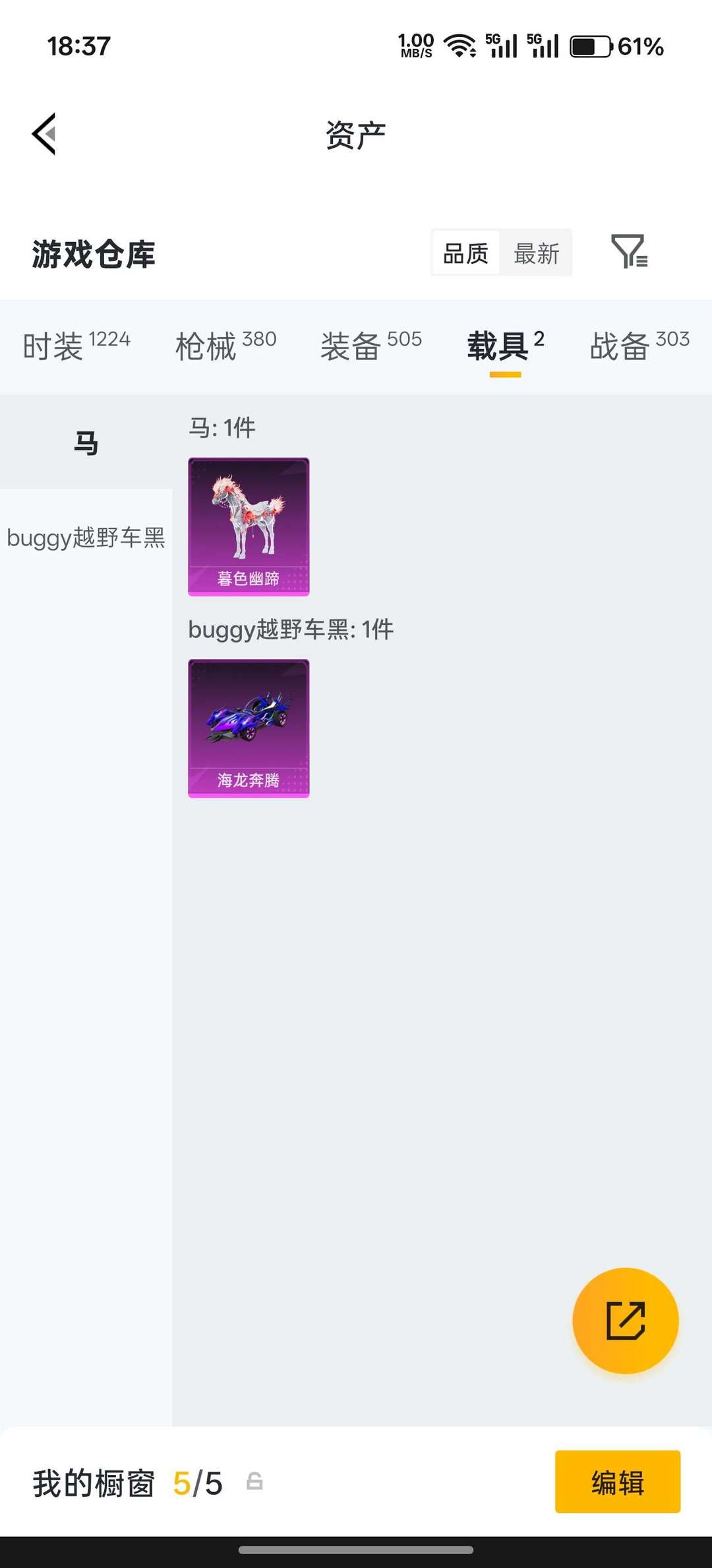
Task: Select buggy越野车黑 category in sidebar
Action: (x=86, y=538)
